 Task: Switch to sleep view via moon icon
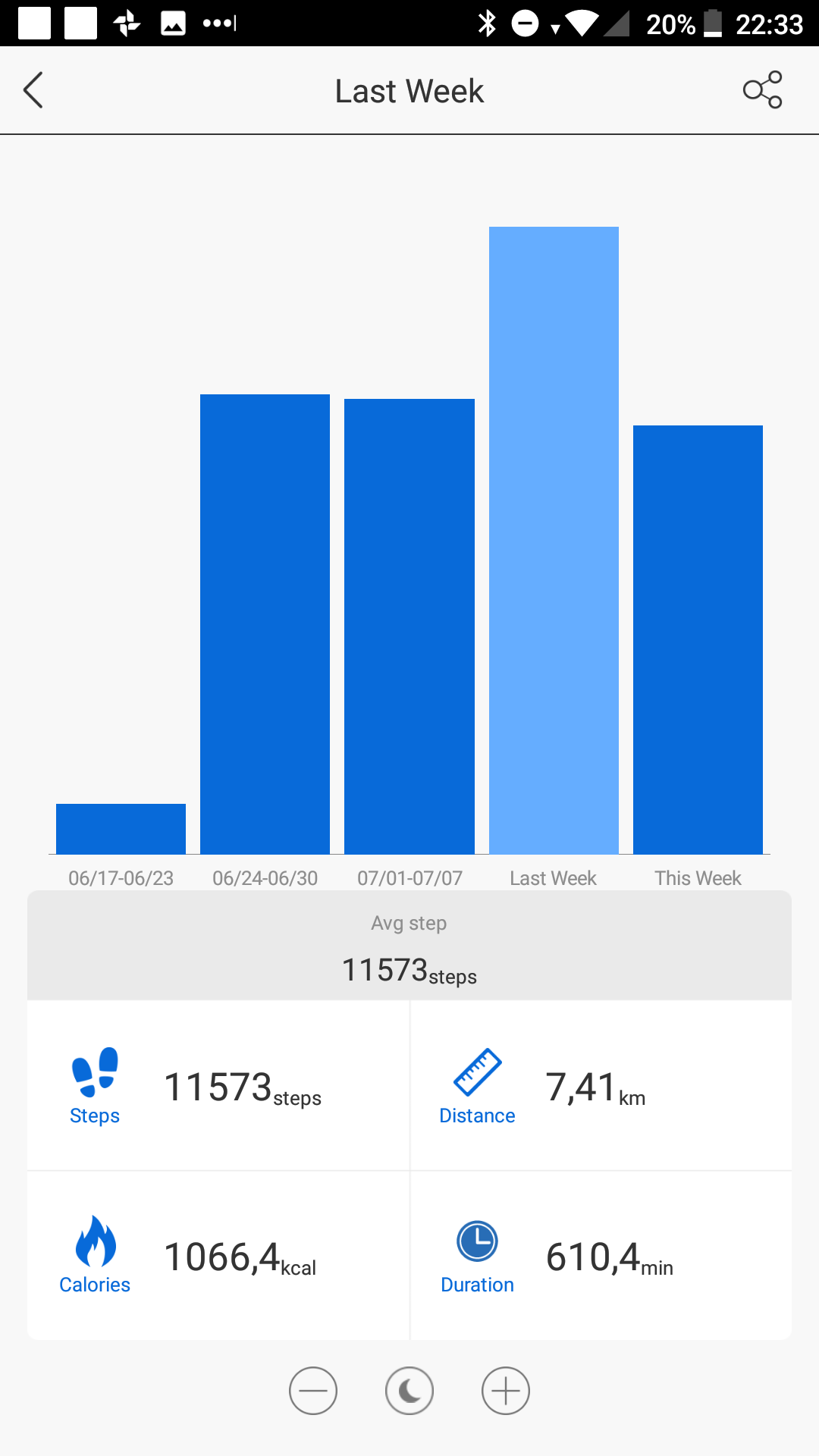click(x=409, y=1391)
